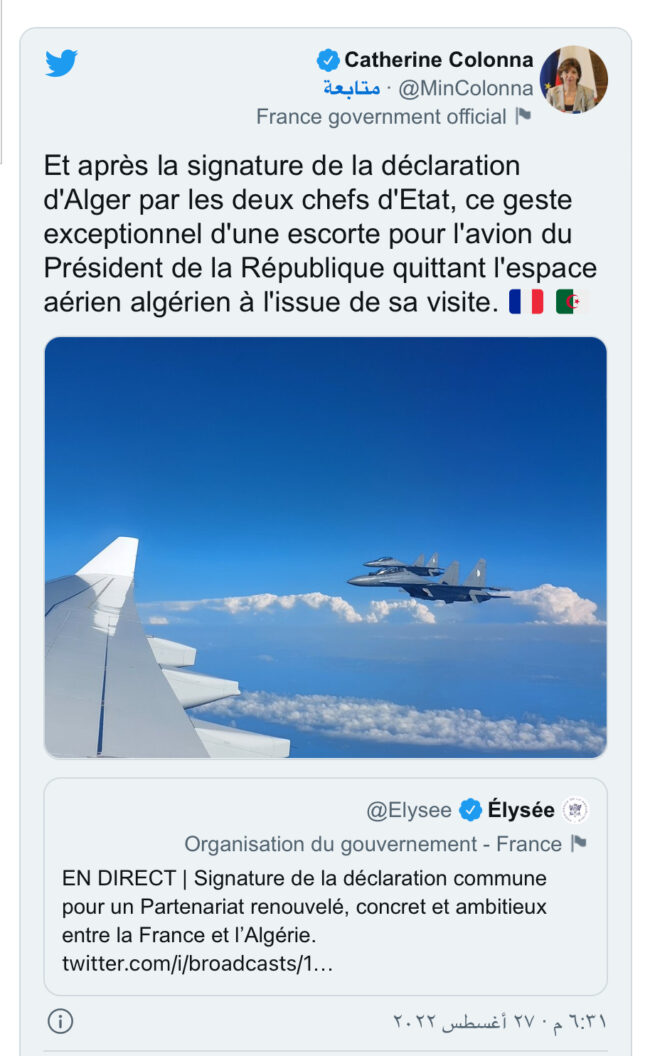Open the quoted Élysée tweet
The height and width of the screenshot is (1056, 650).
click(325, 886)
